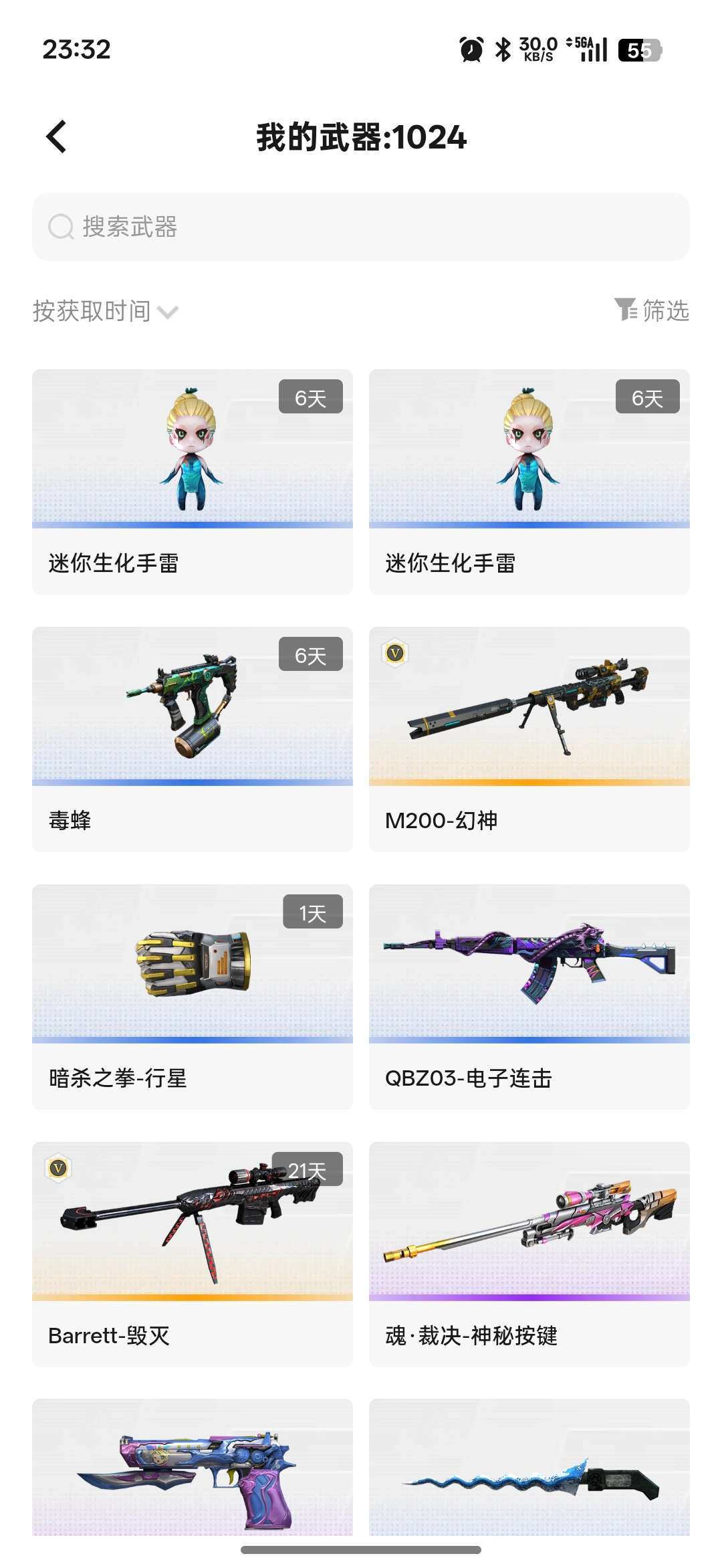Image resolution: width=722 pixels, height=1568 pixels.
Task: Select the 暗杀之拳-行星 card
Action: pos(193,996)
